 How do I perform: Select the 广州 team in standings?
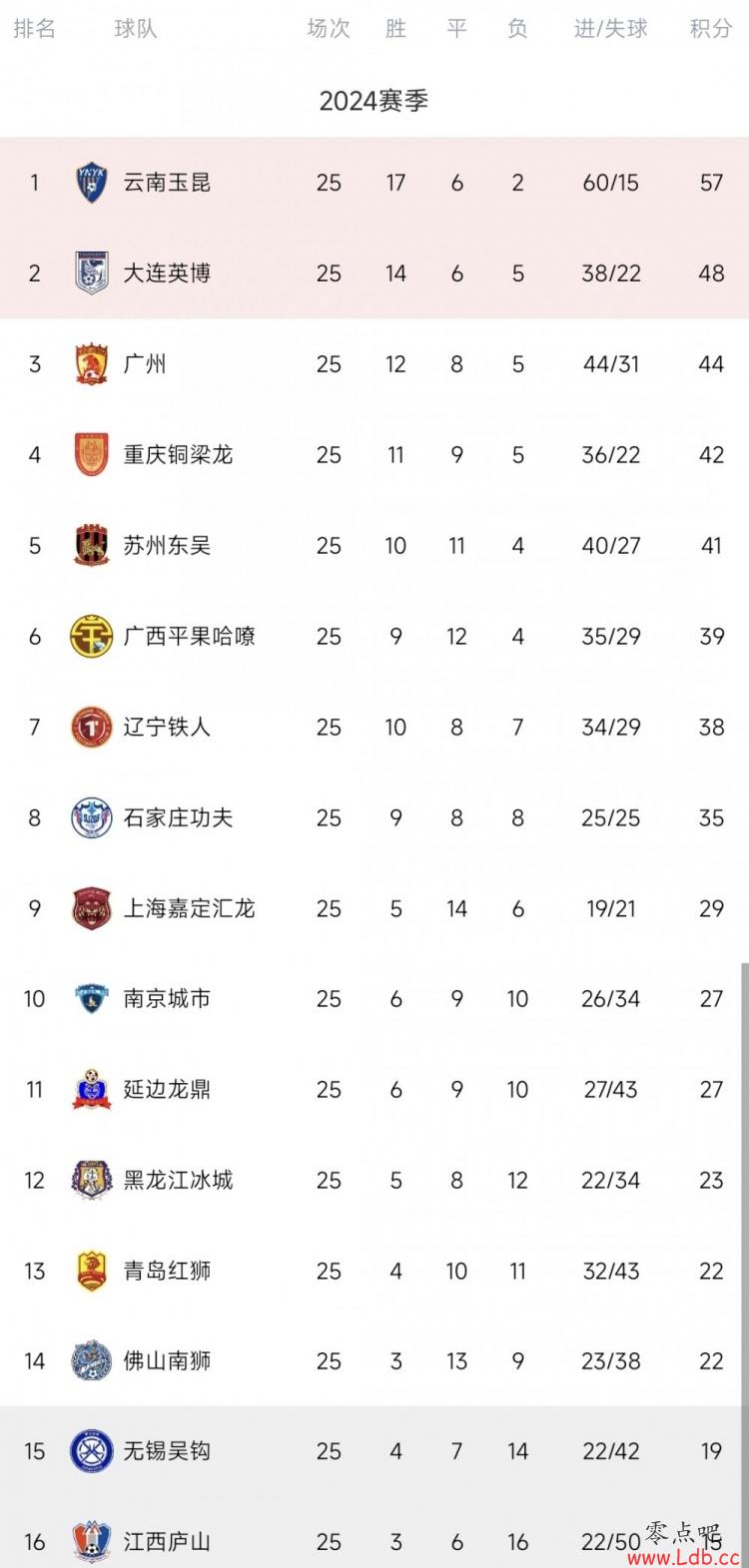tap(374, 364)
